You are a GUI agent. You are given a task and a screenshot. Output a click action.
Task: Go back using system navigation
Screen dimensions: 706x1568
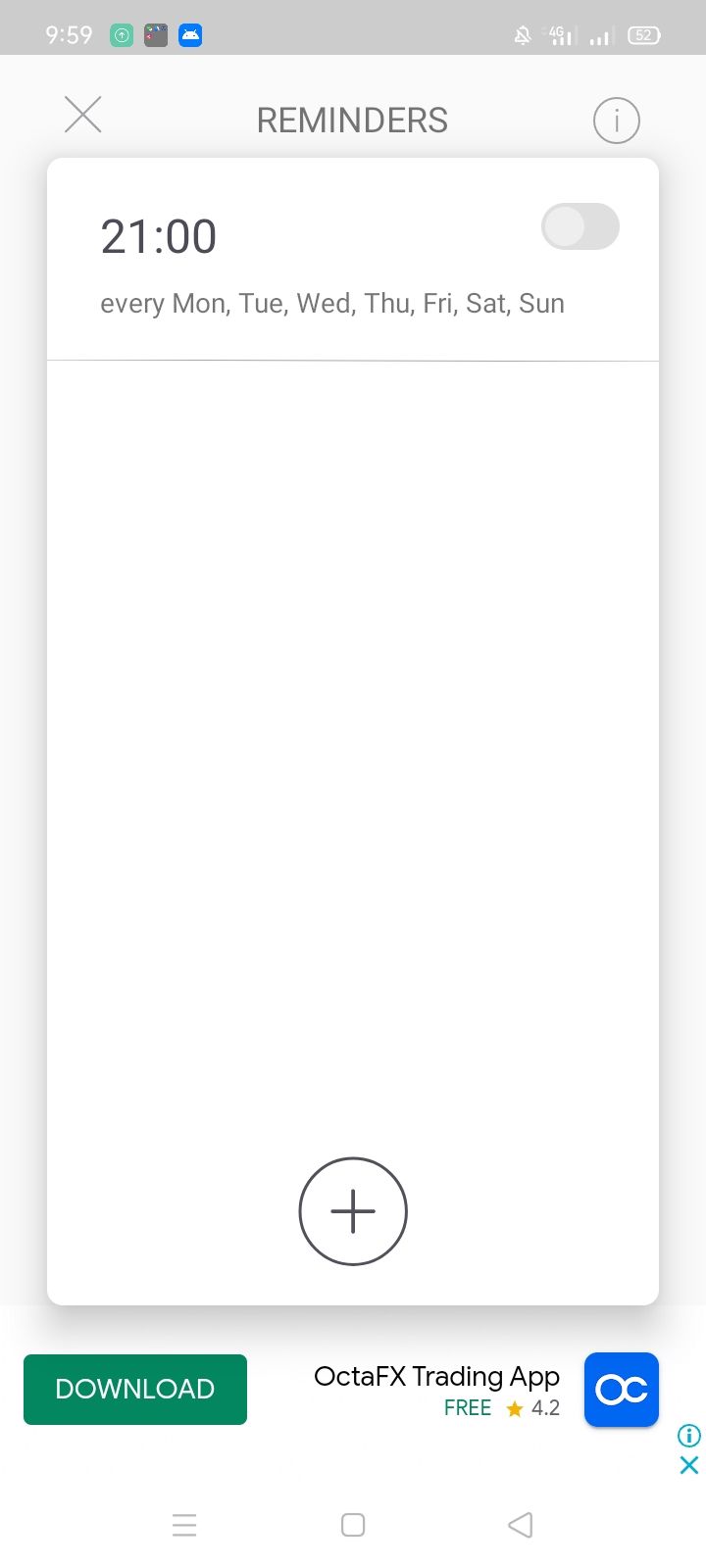click(x=521, y=1525)
